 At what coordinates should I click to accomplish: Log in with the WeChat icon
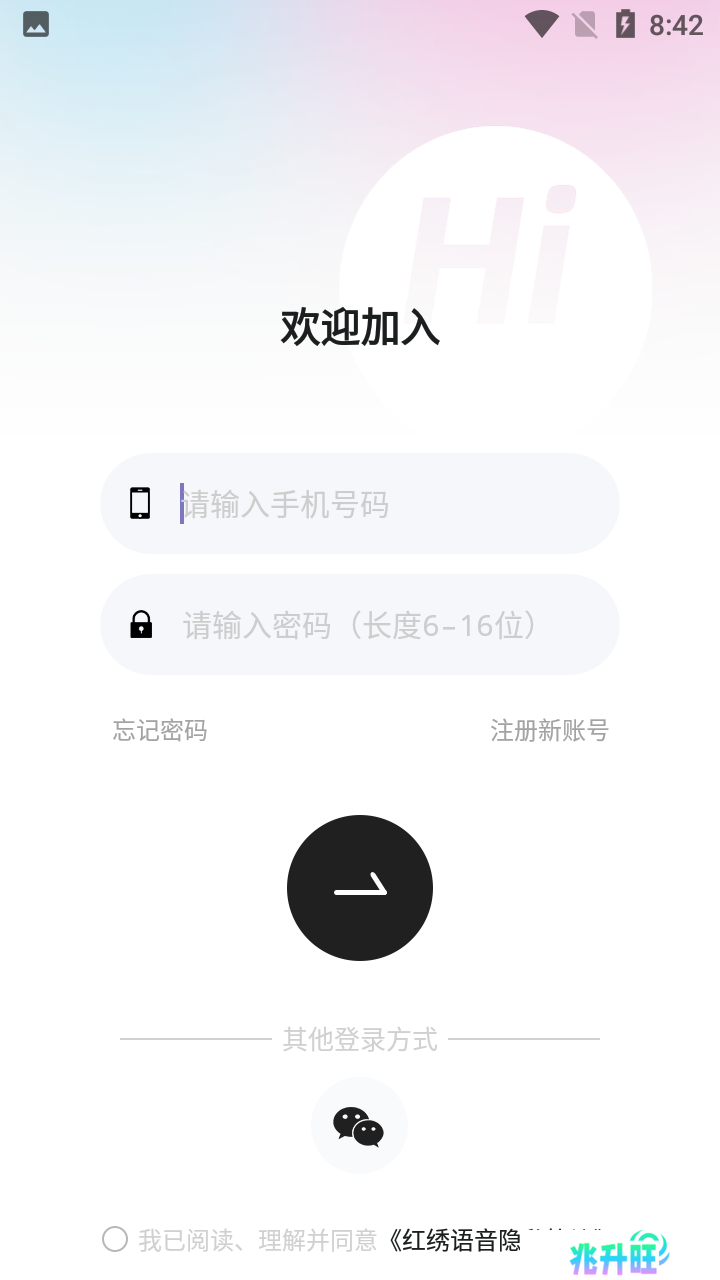(359, 1126)
